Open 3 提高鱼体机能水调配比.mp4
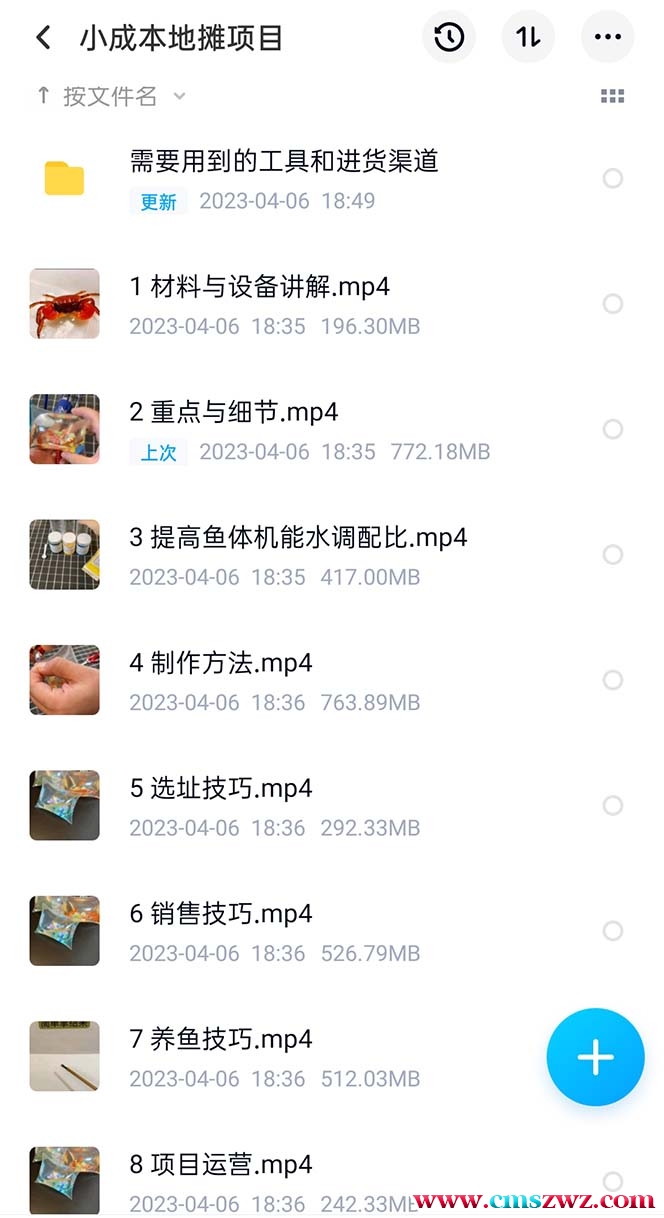Screen dimensions: 664x1218 click(x=298, y=538)
